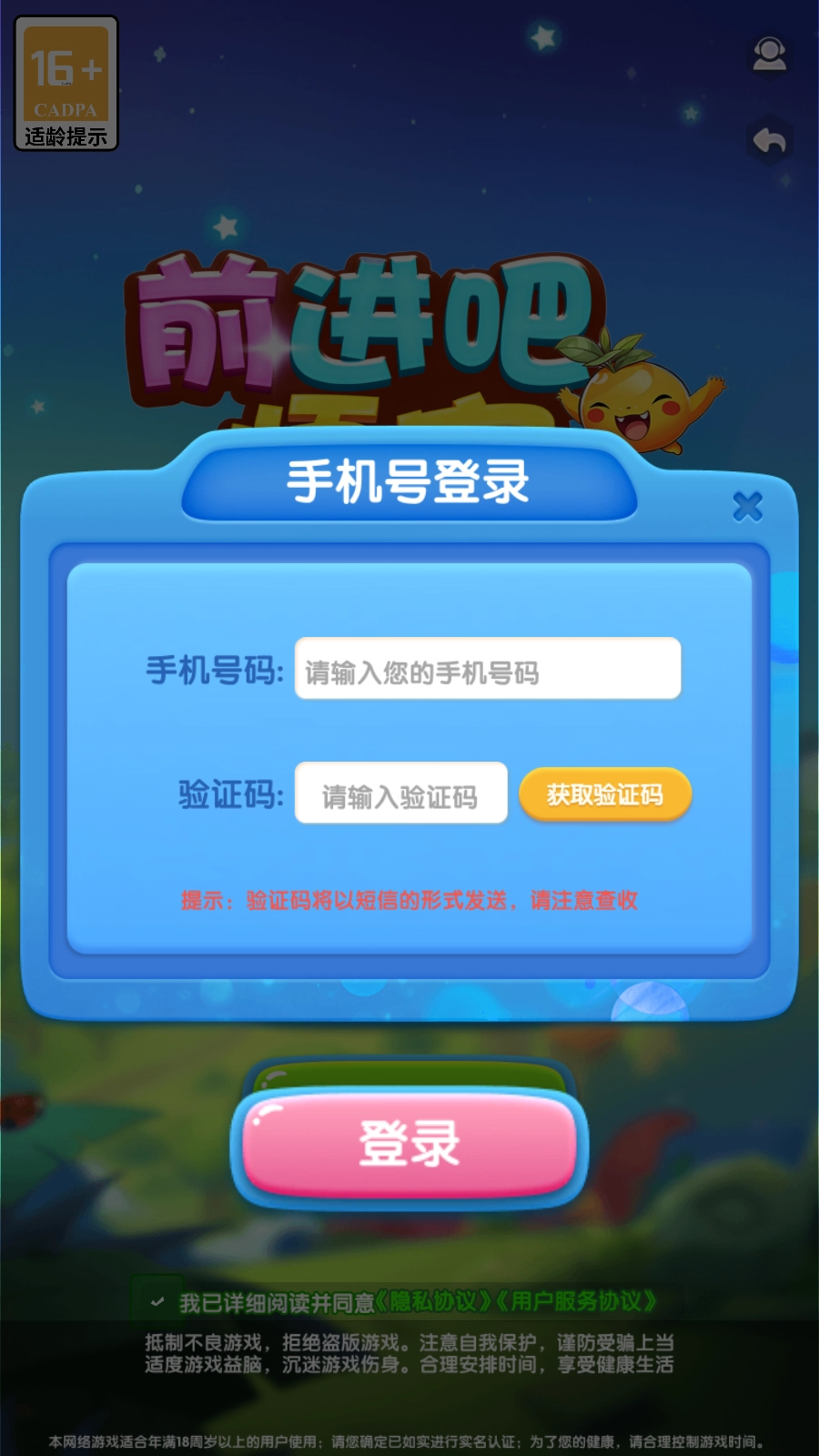
Task: Click the phone number input field 请输入您的手机号码
Action: pyautogui.click(x=489, y=669)
